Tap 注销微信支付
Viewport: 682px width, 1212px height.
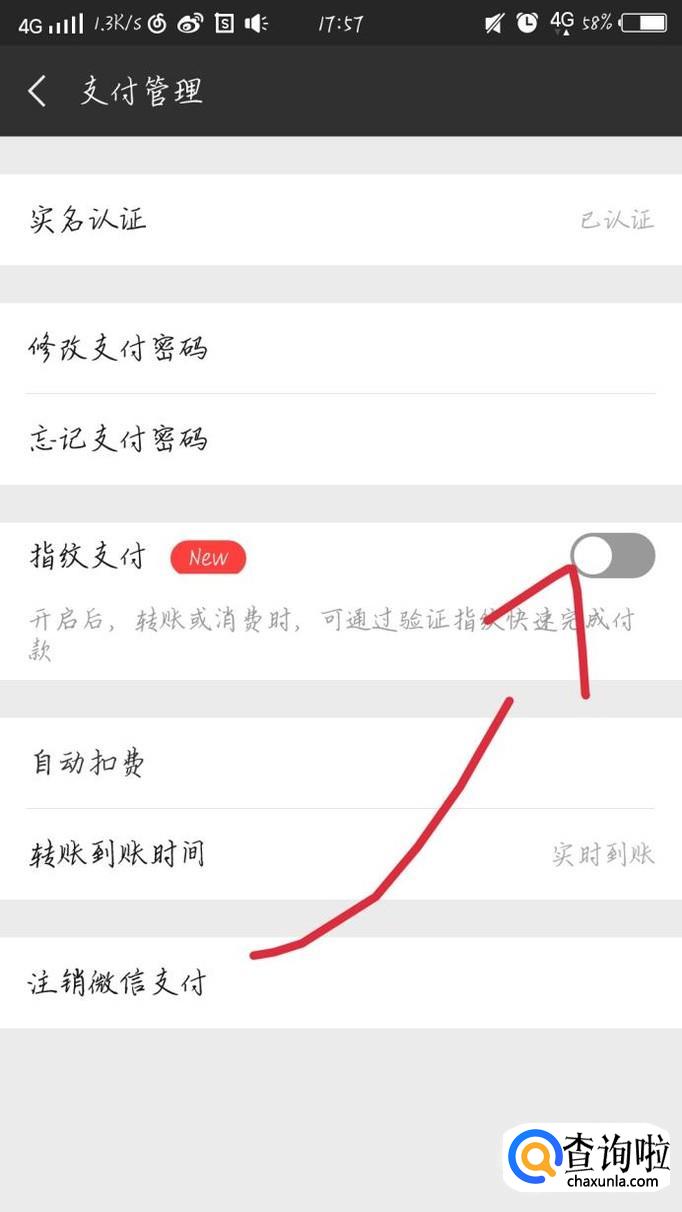pyautogui.click(x=341, y=982)
